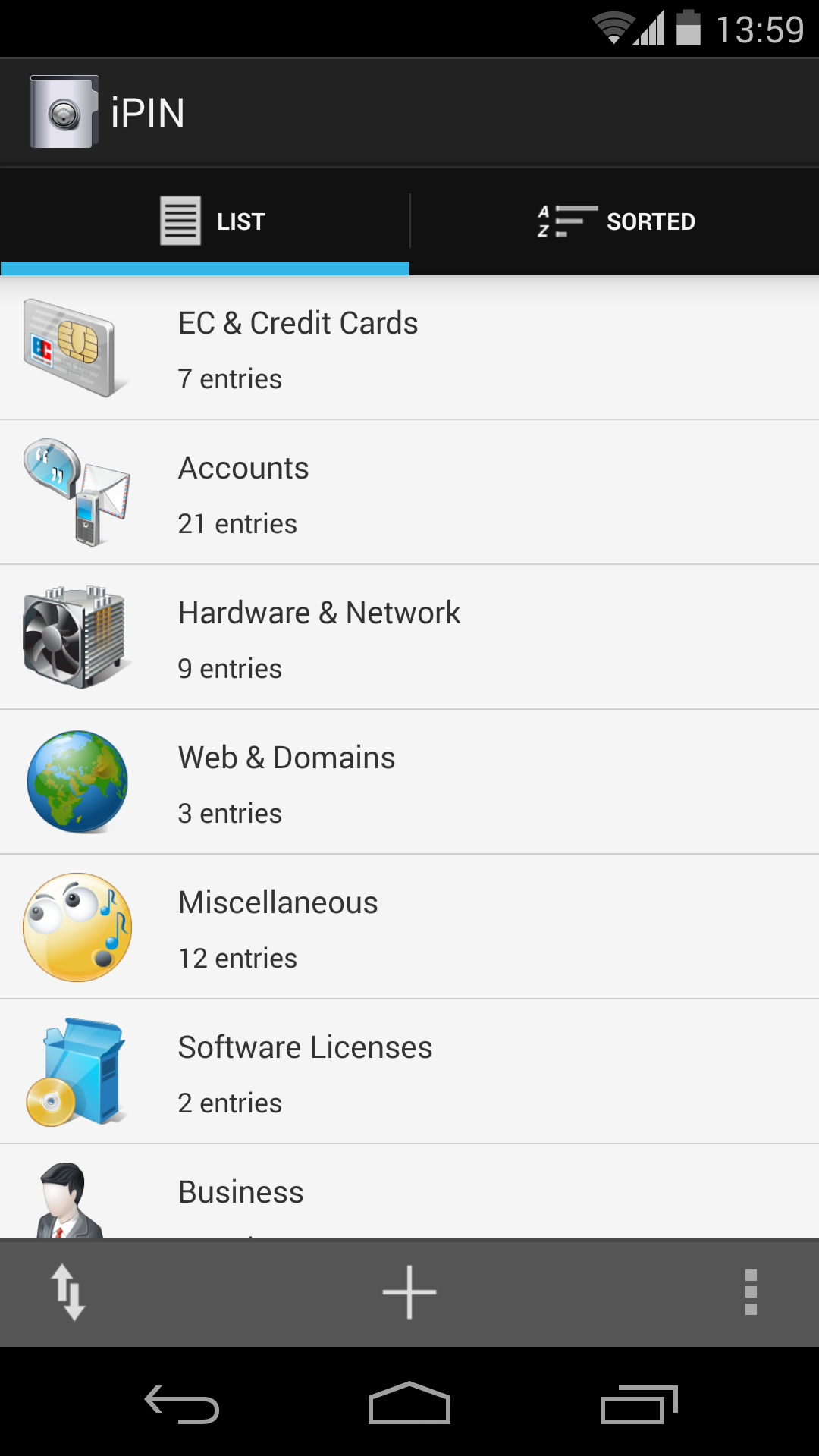Select the List tab
Image resolution: width=819 pixels, height=1456 pixels.
tap(205, 221)
